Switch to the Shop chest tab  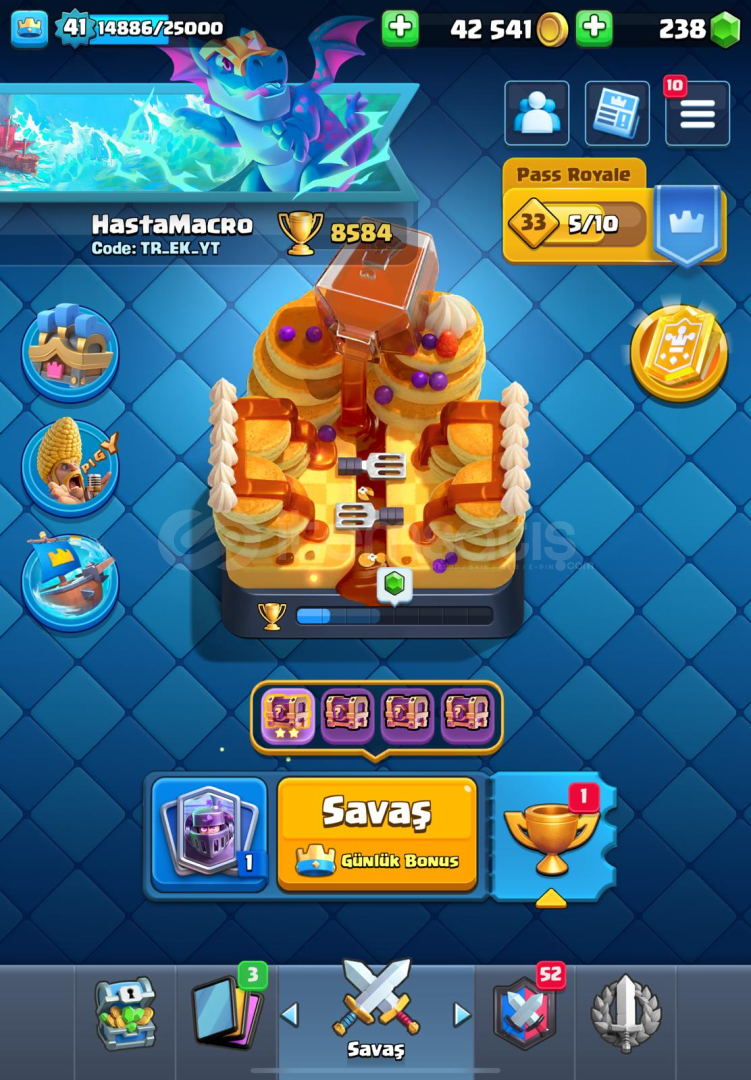(x=127, y=1013)
